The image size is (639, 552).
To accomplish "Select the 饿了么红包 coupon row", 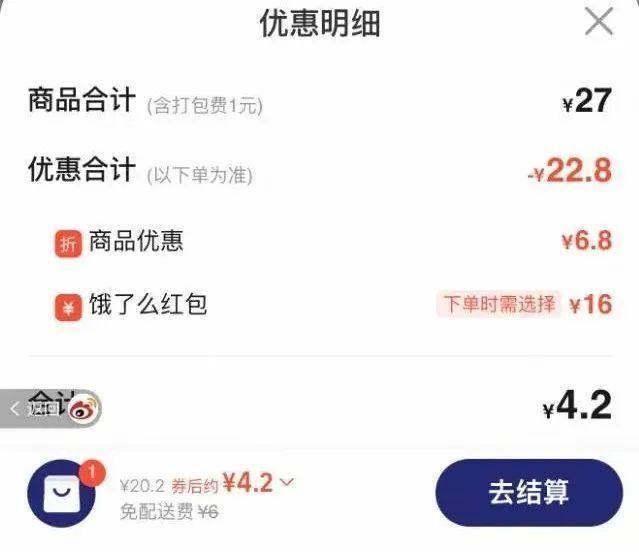I will click(x=320, y=304).
